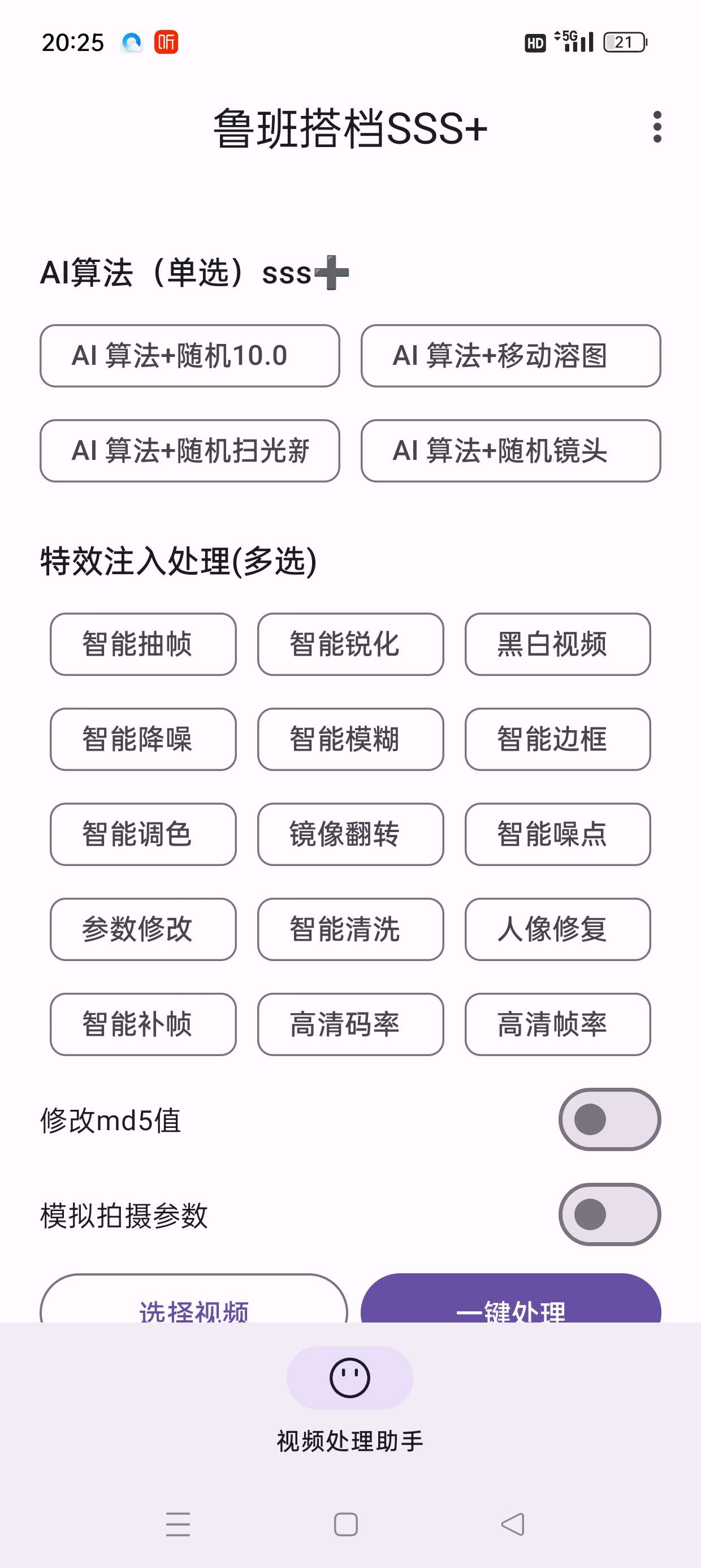
Task: Select AI 算法+随机10.0 option
Action: [189, 355]
